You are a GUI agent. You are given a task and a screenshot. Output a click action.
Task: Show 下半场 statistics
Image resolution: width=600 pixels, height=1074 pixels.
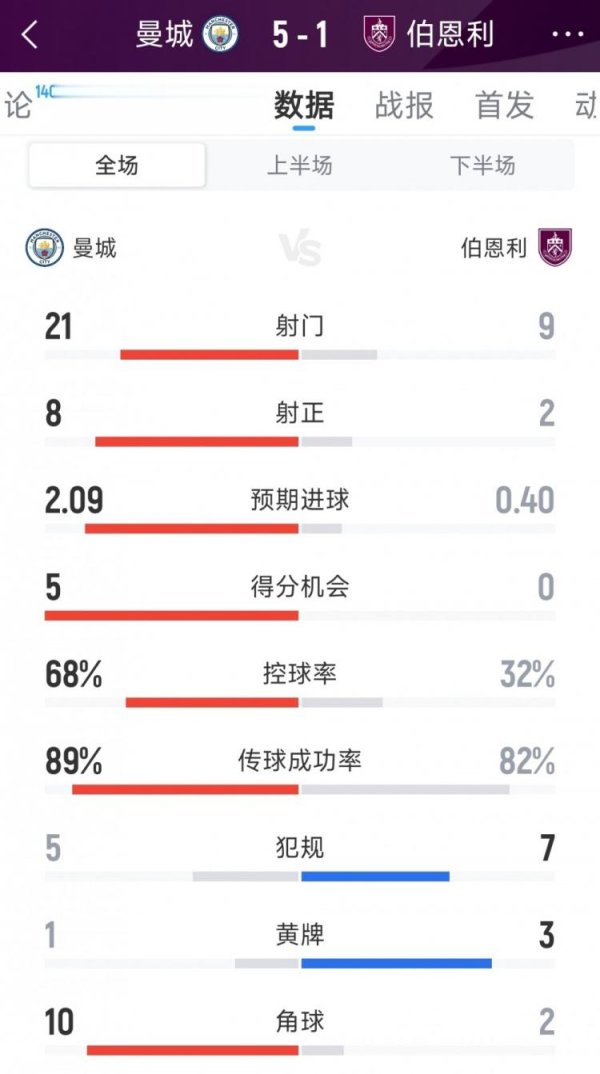tap(482, 165)
